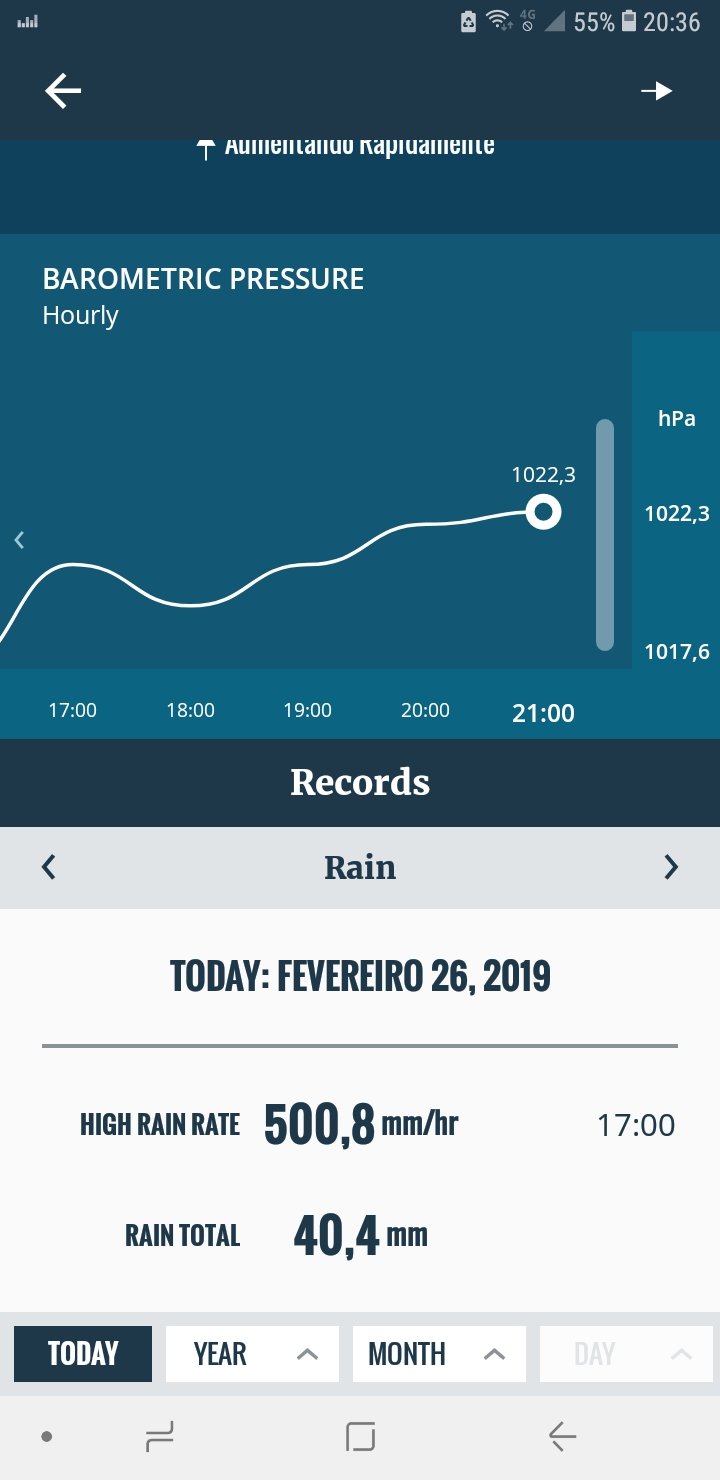Tap the forward arrow in the header
The width and height of the screenshot is (720, 1480).
[x=657, y=91]
